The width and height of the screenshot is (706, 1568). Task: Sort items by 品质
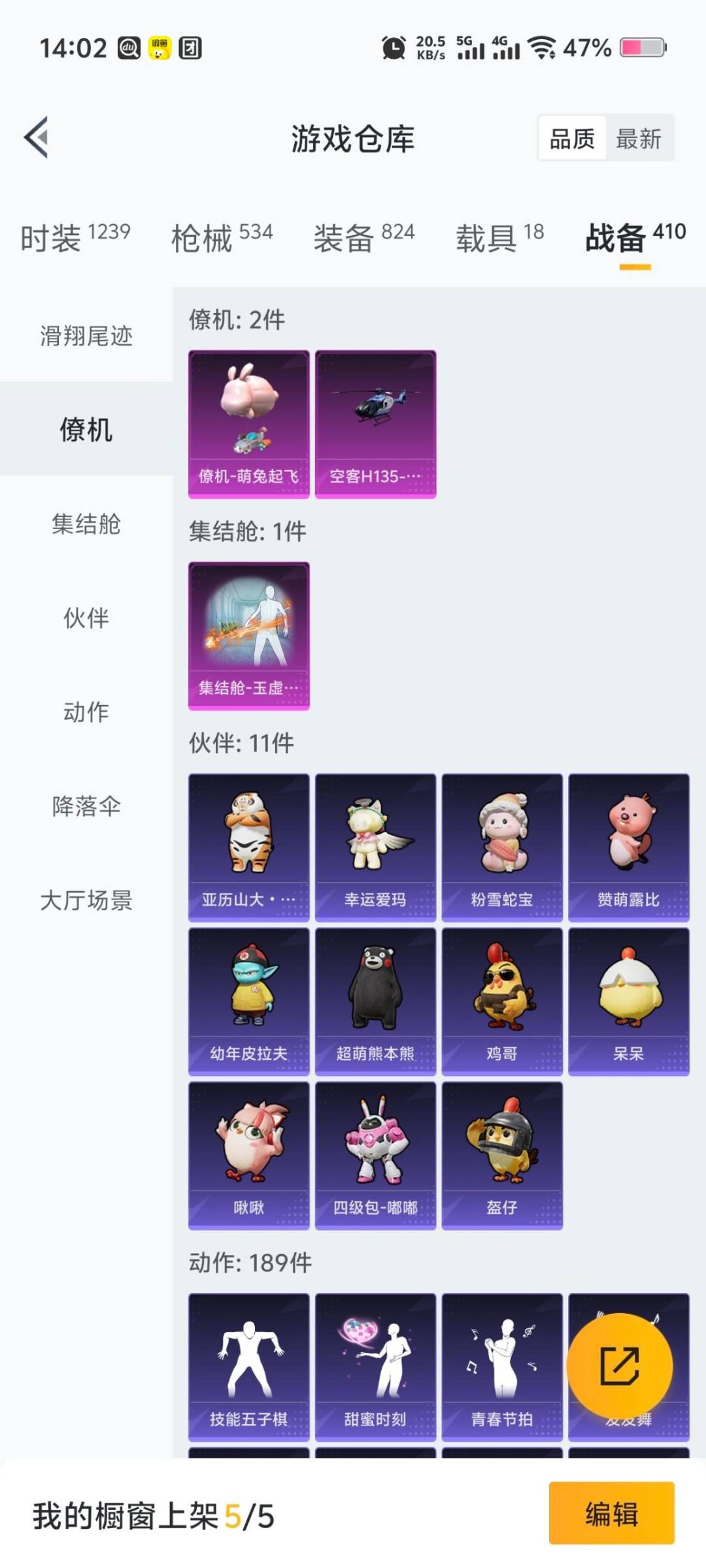coord(572,139)
